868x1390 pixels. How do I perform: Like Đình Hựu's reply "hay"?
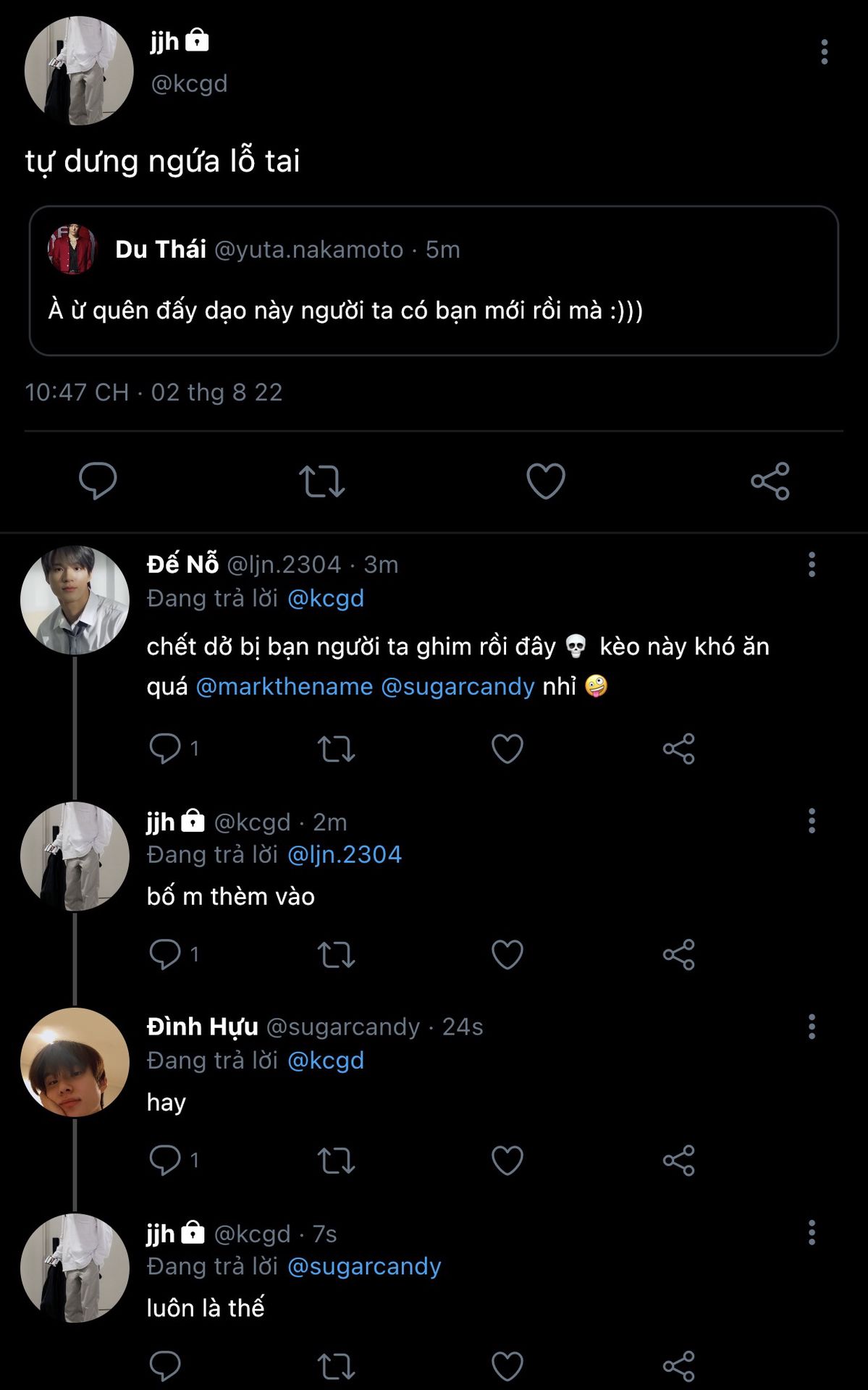pyautogui.click(x=507, y=1161)
